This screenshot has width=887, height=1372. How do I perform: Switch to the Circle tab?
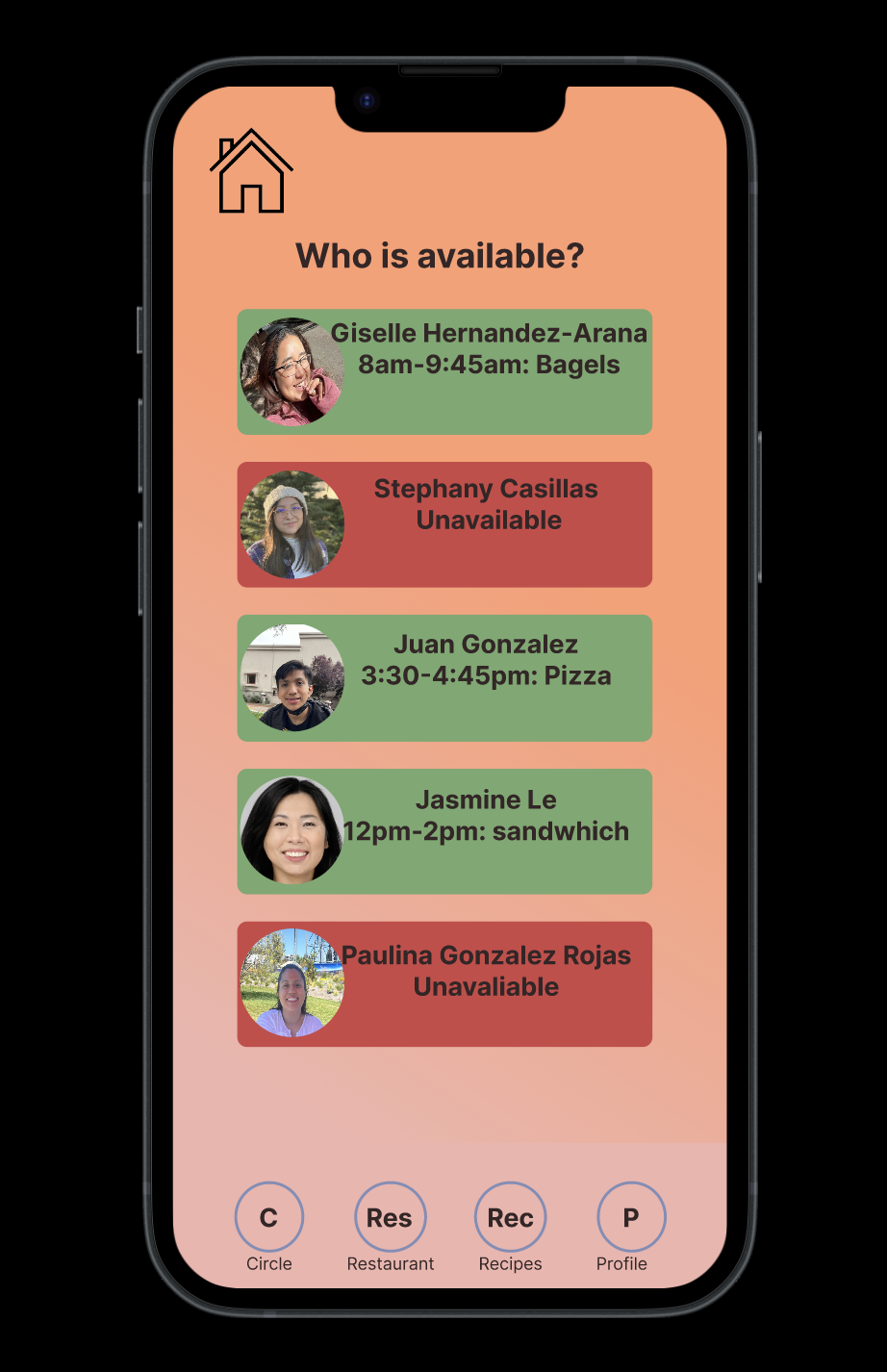(269, 1217)
